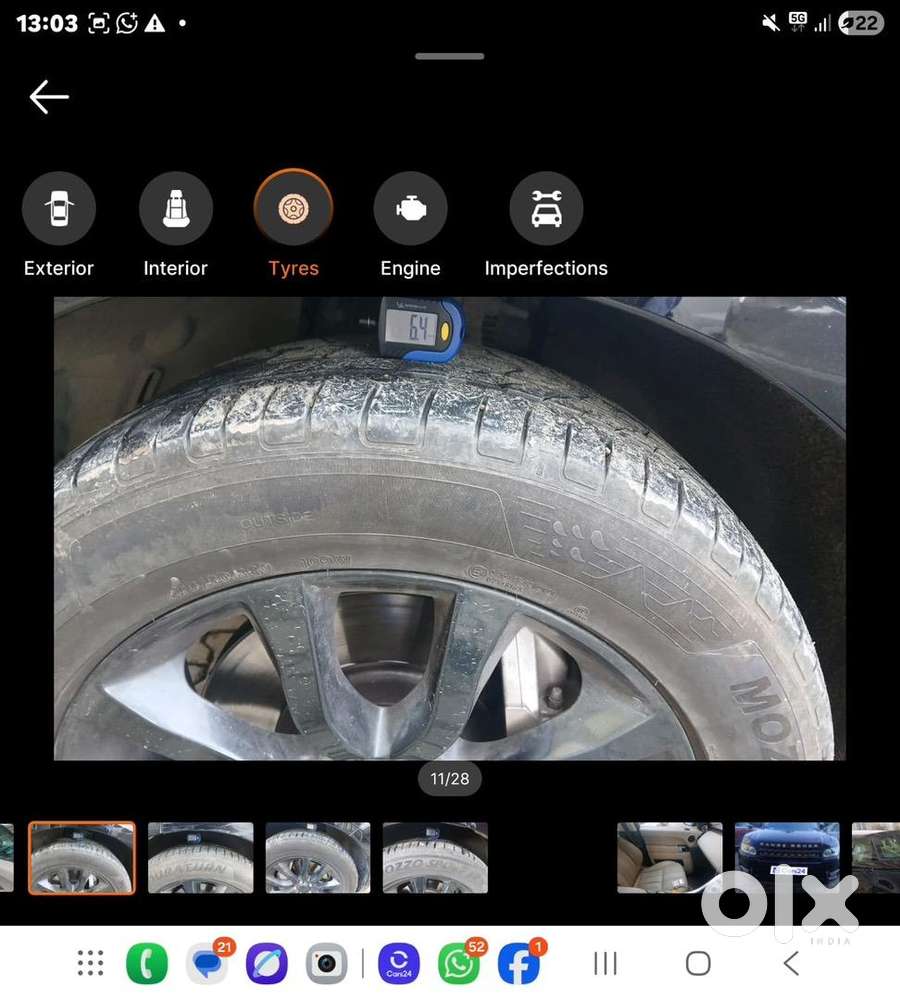Screen dimensions: 900x1000
Task: Open the Cars24 app shortcut
Action: click(x=398, y=964)
